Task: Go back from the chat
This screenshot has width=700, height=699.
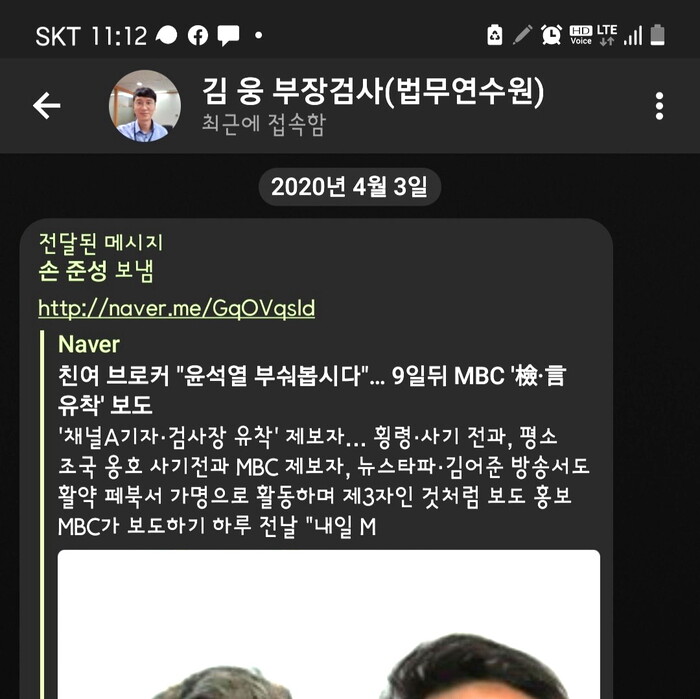Action: coord(47,105)
